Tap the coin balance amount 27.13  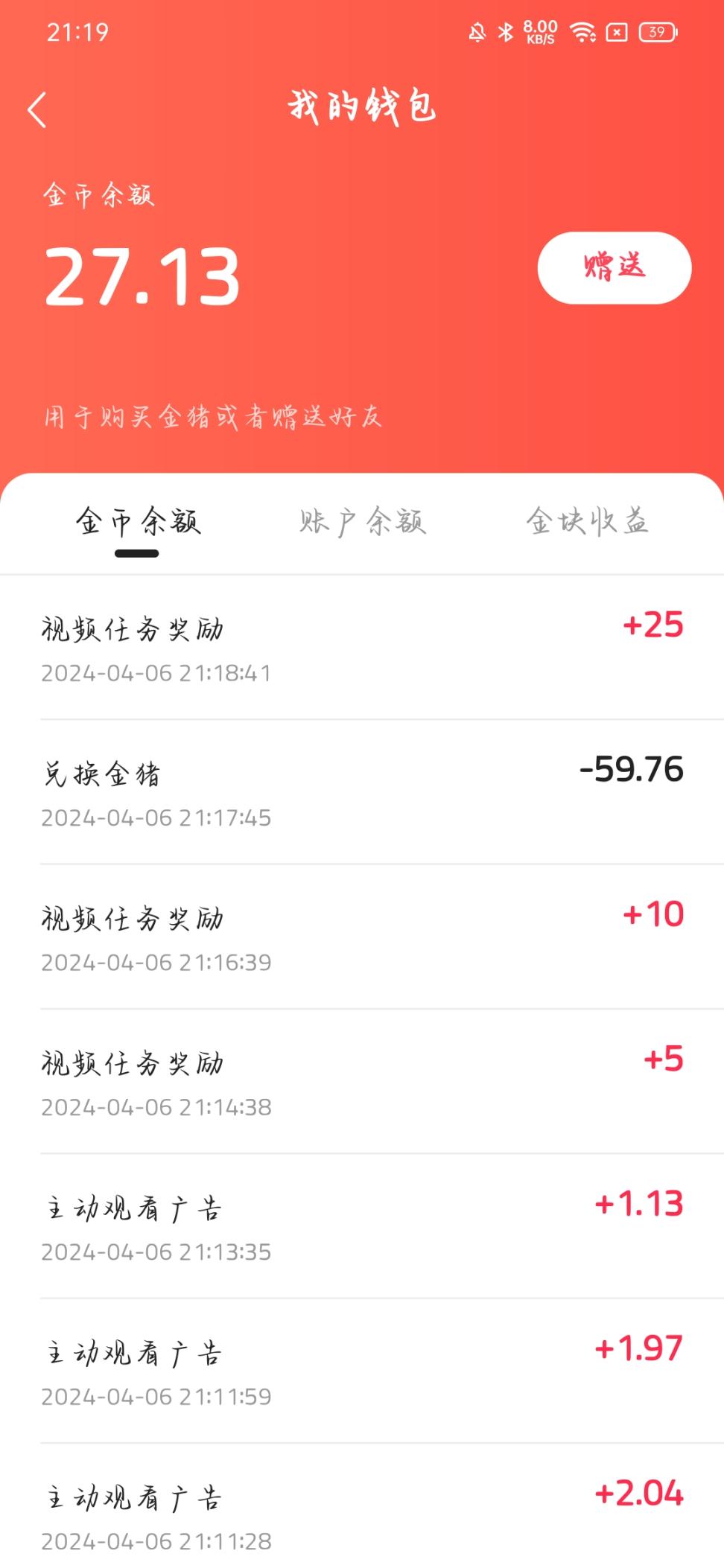pos(140,275)
